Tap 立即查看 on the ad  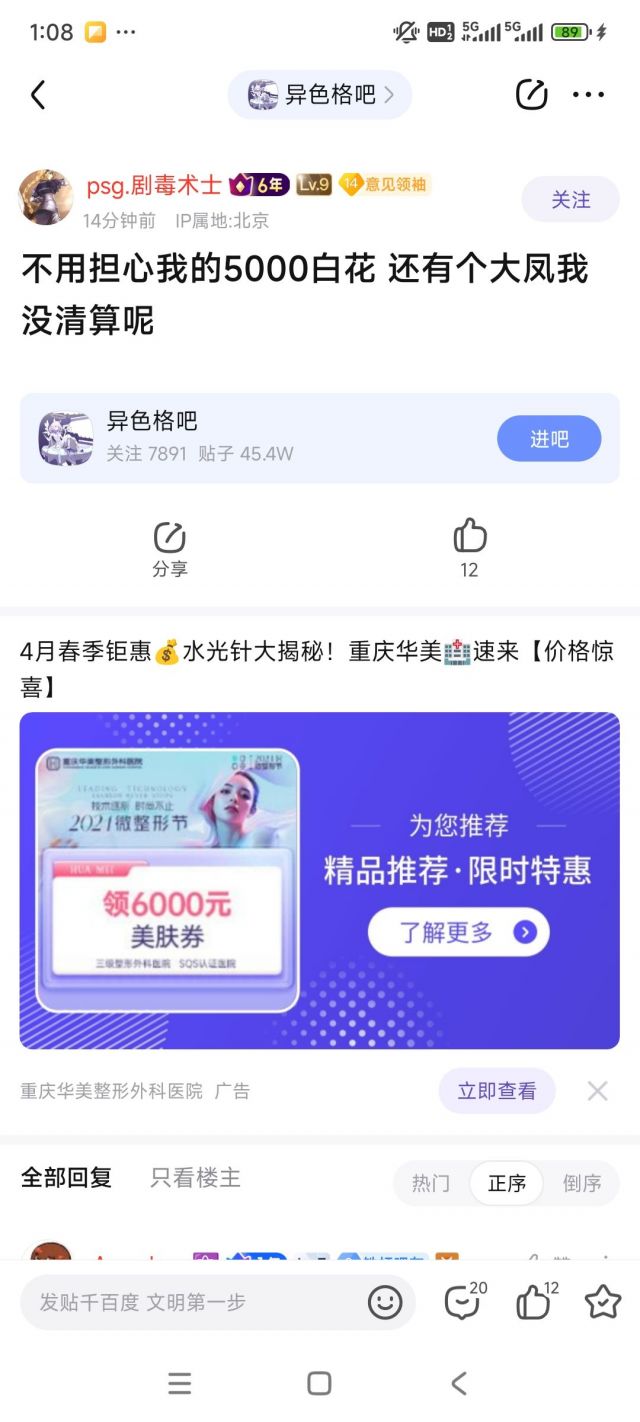point(497,1091)
